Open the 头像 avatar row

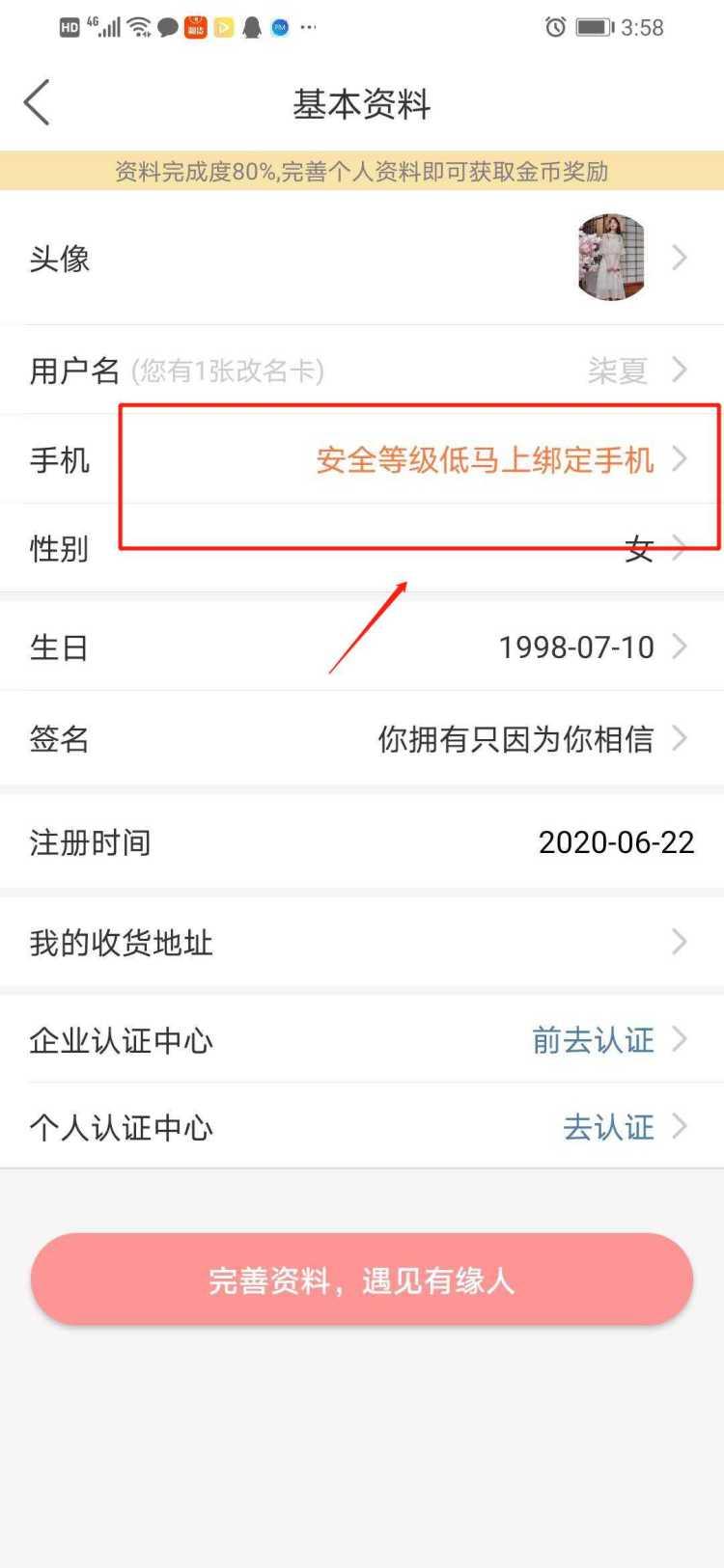362,258
